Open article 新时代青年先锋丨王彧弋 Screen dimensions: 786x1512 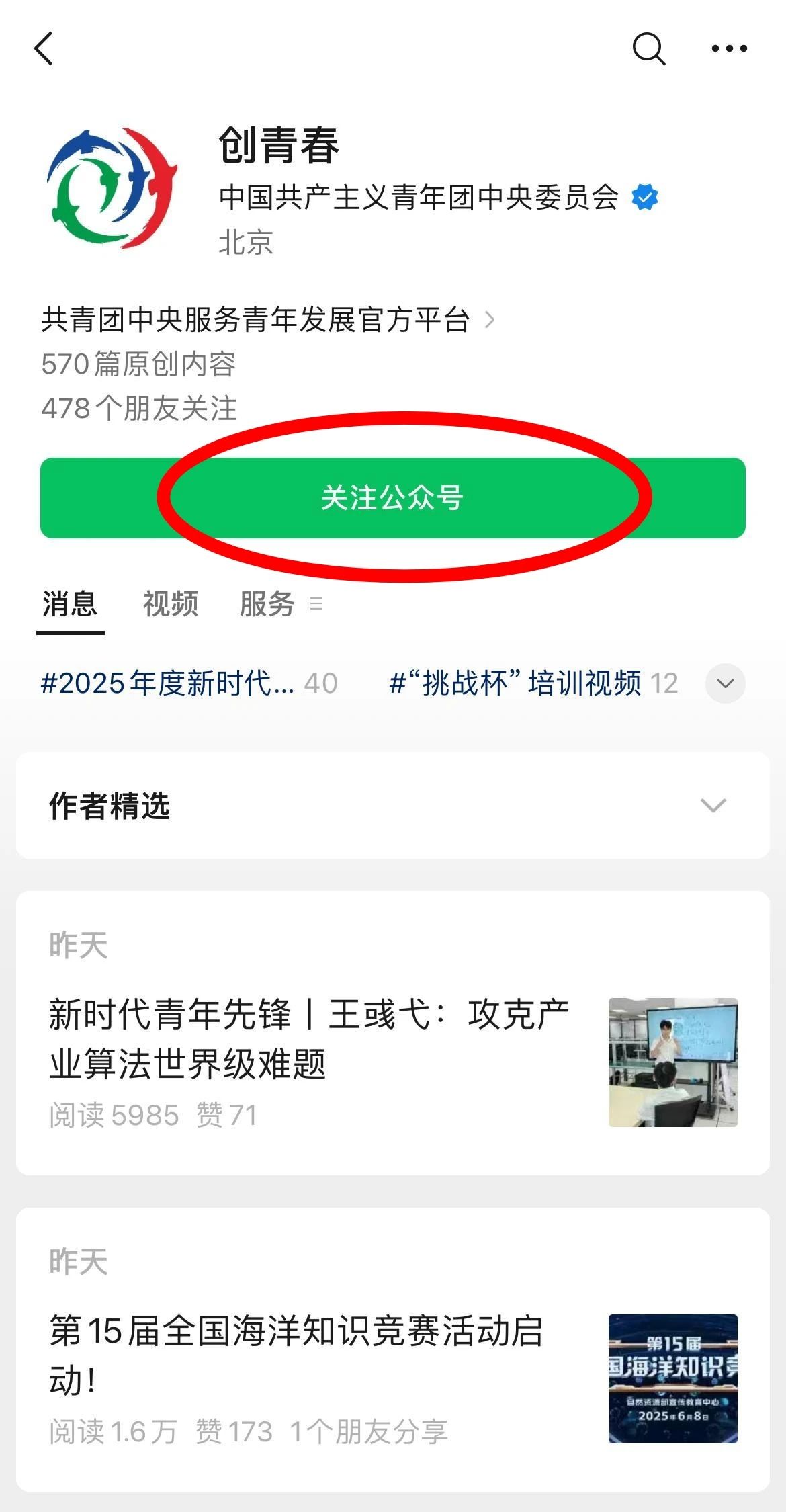pos(309,1038)
